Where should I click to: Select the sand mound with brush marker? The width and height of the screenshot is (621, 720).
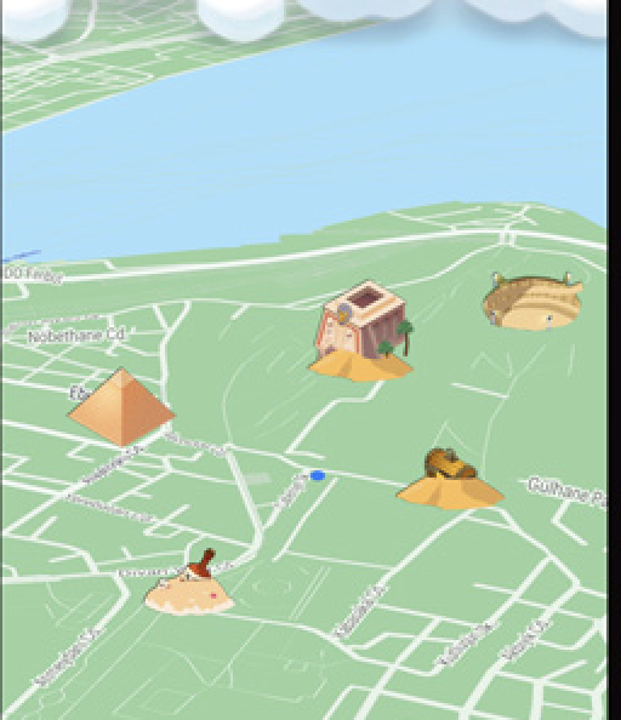pos(190,586)
